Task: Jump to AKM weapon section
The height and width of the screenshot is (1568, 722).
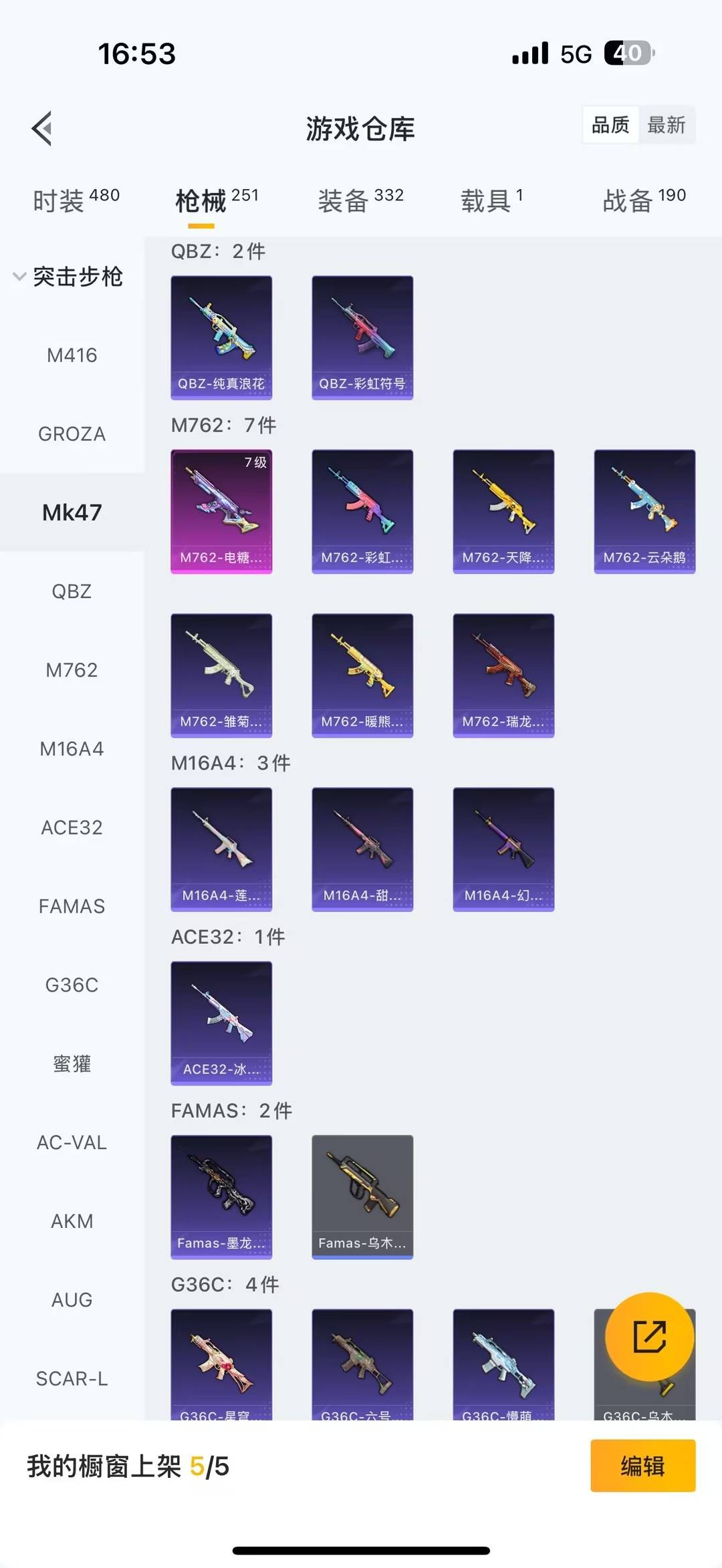Action: (72, 1221)
